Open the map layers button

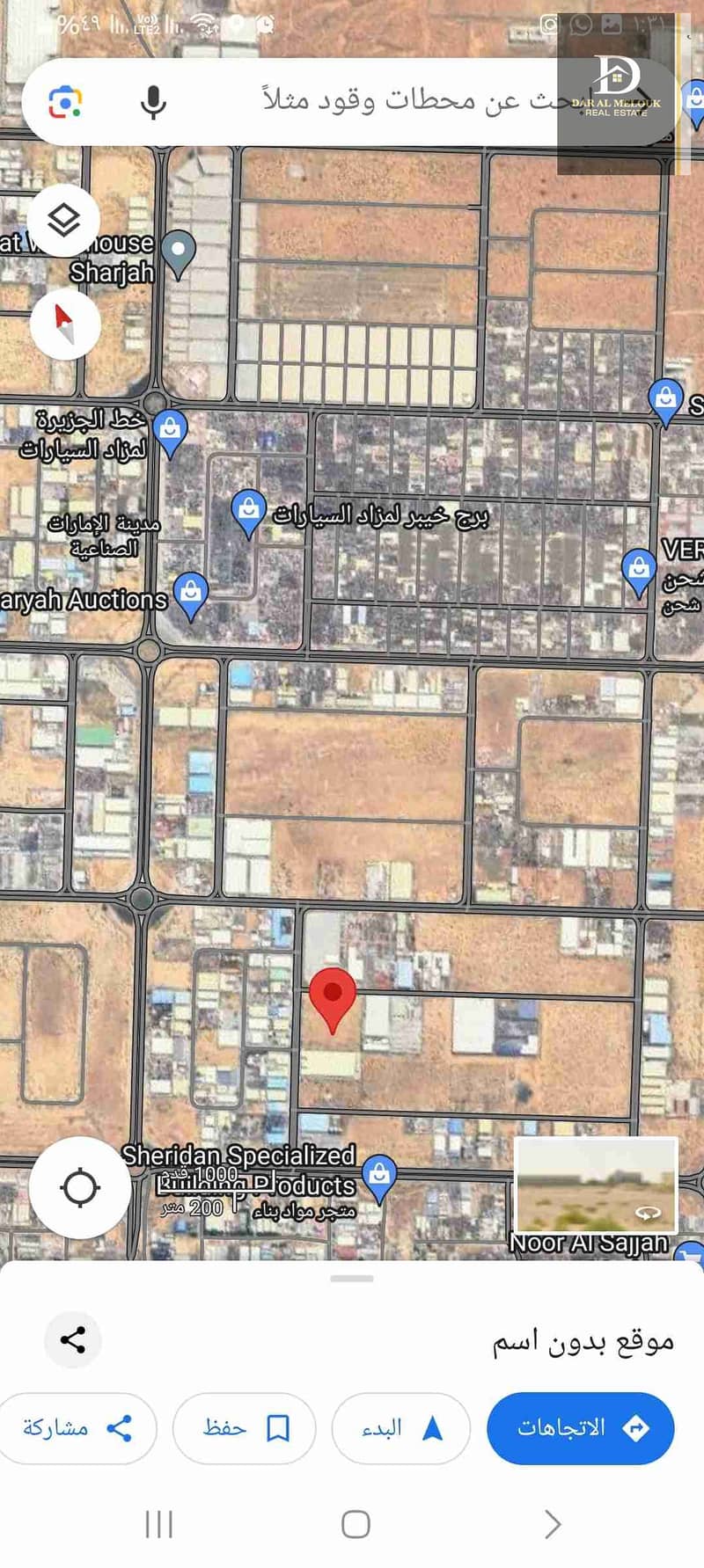point(63,221)
